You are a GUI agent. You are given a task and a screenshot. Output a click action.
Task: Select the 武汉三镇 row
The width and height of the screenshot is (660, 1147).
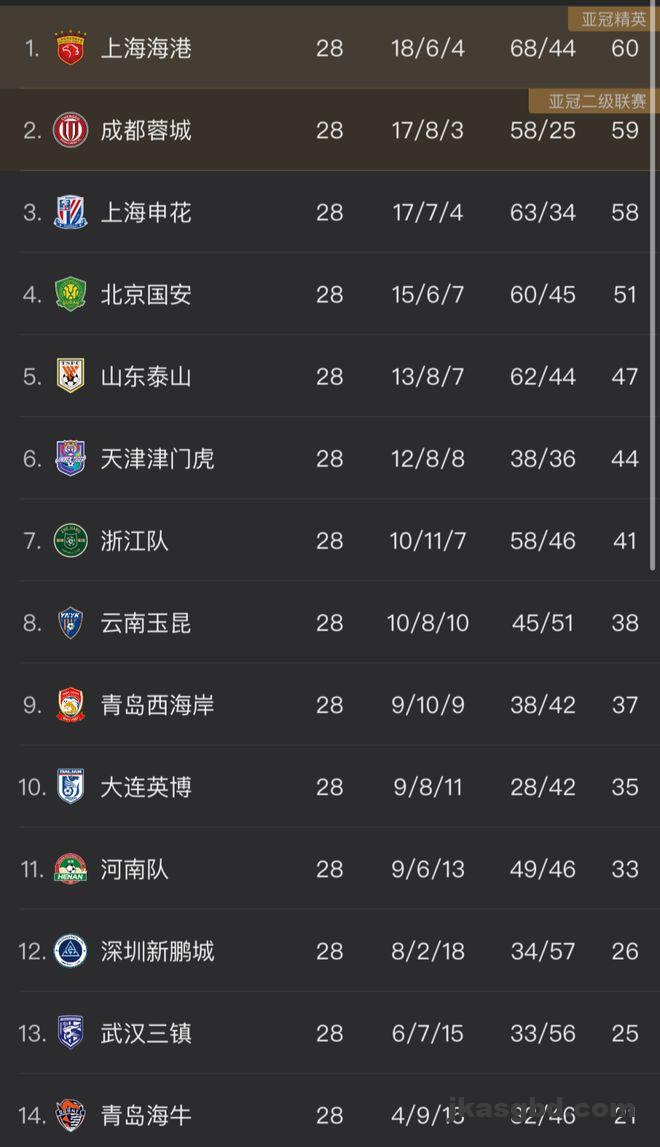[x=146, y=1032]
